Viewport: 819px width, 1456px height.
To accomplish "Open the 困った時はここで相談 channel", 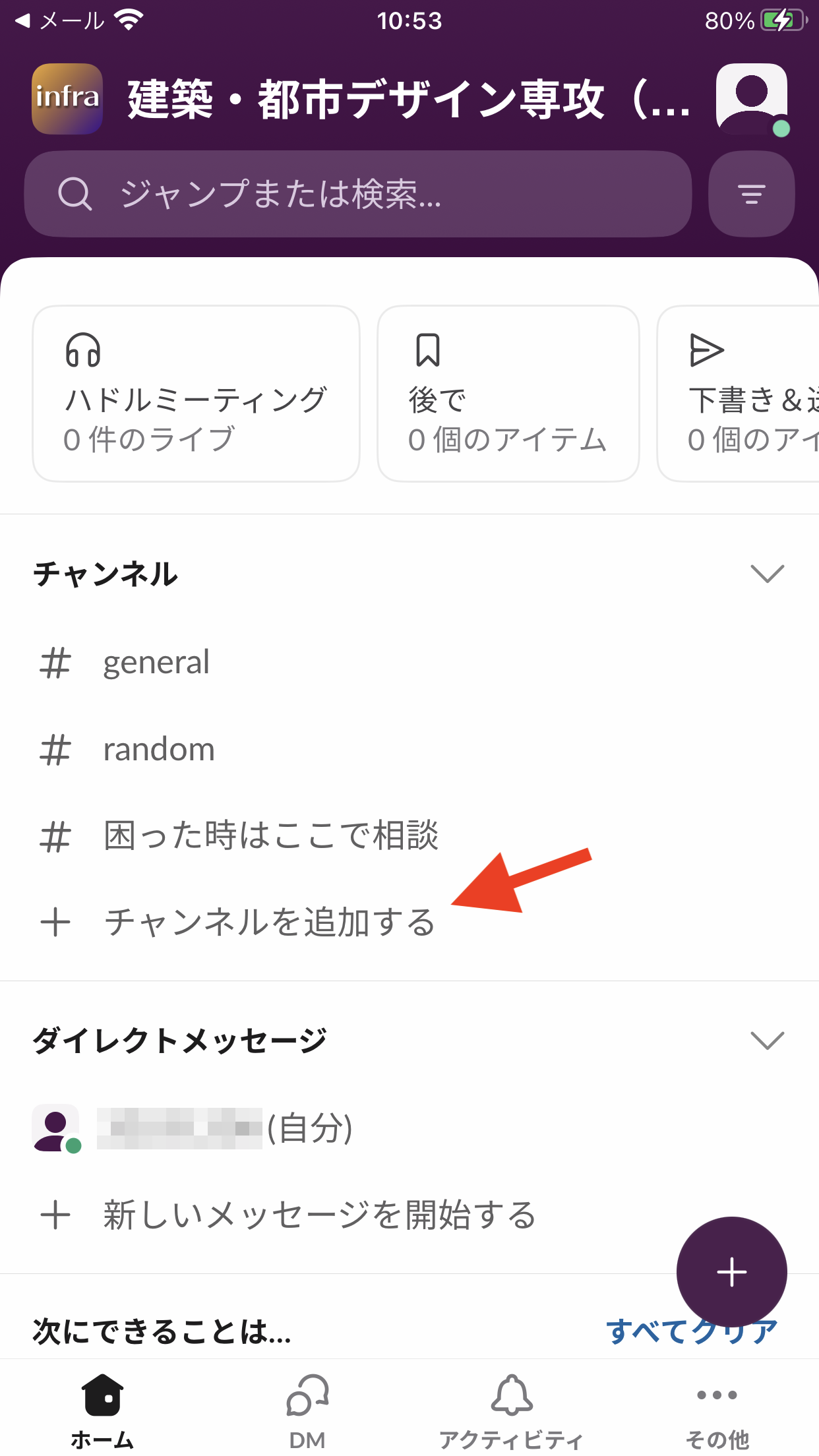I will click(x=270, y=836).
